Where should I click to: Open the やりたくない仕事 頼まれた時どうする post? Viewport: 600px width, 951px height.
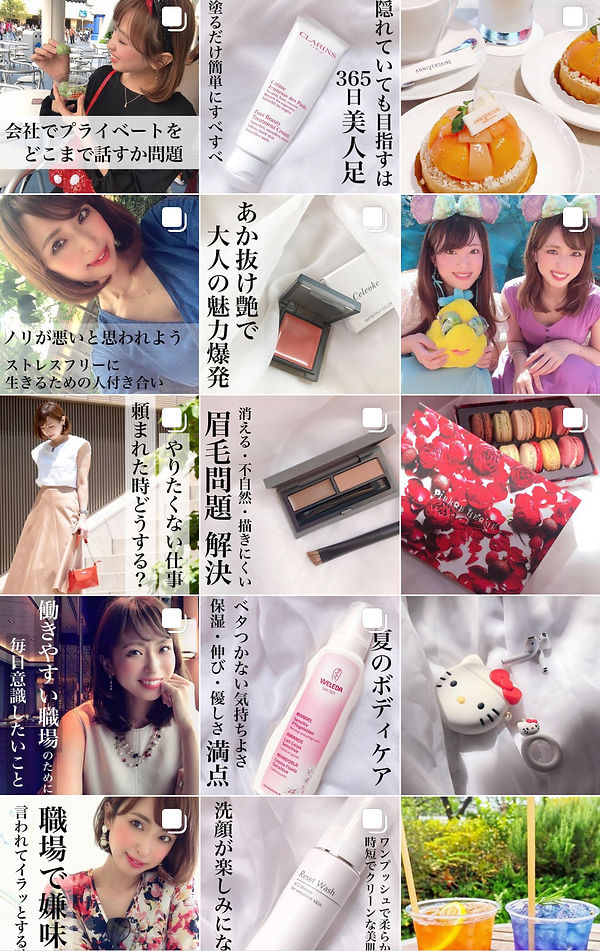(x=98, y=495)
